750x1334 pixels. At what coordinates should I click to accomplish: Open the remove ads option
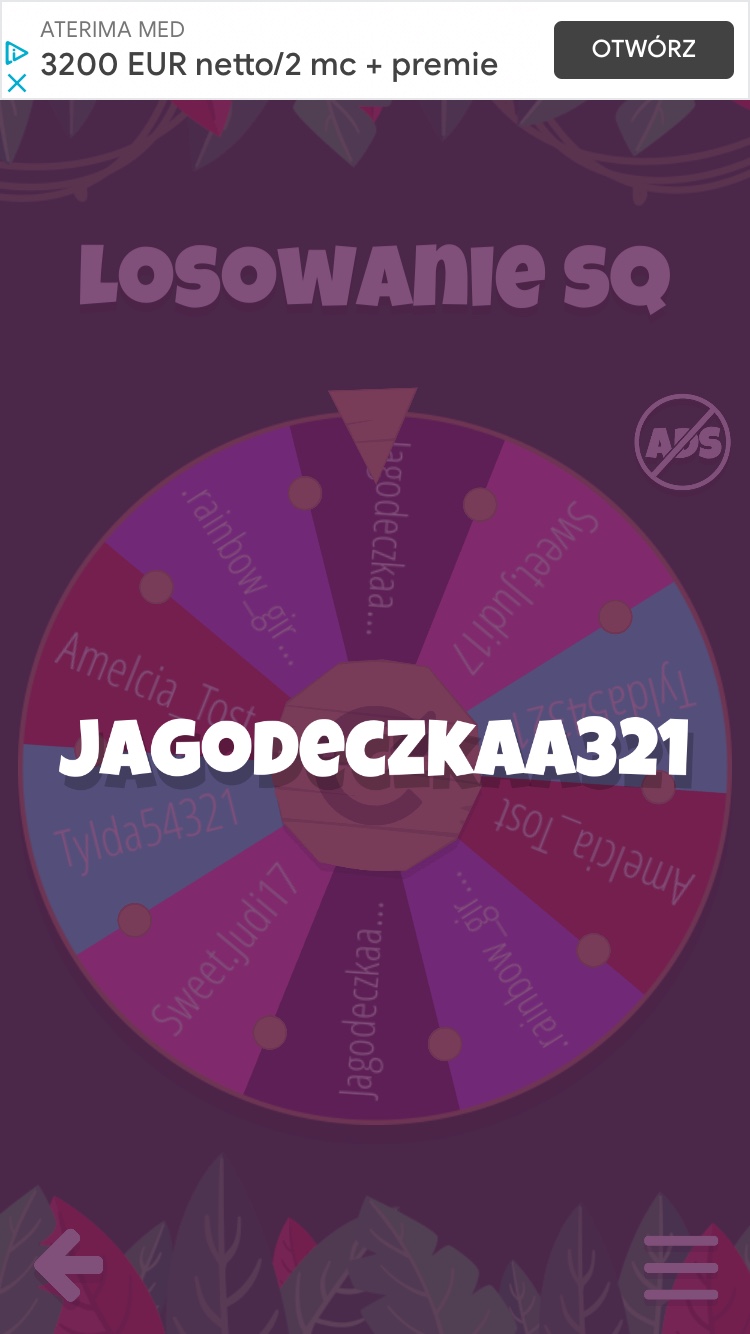coord(682,441)
